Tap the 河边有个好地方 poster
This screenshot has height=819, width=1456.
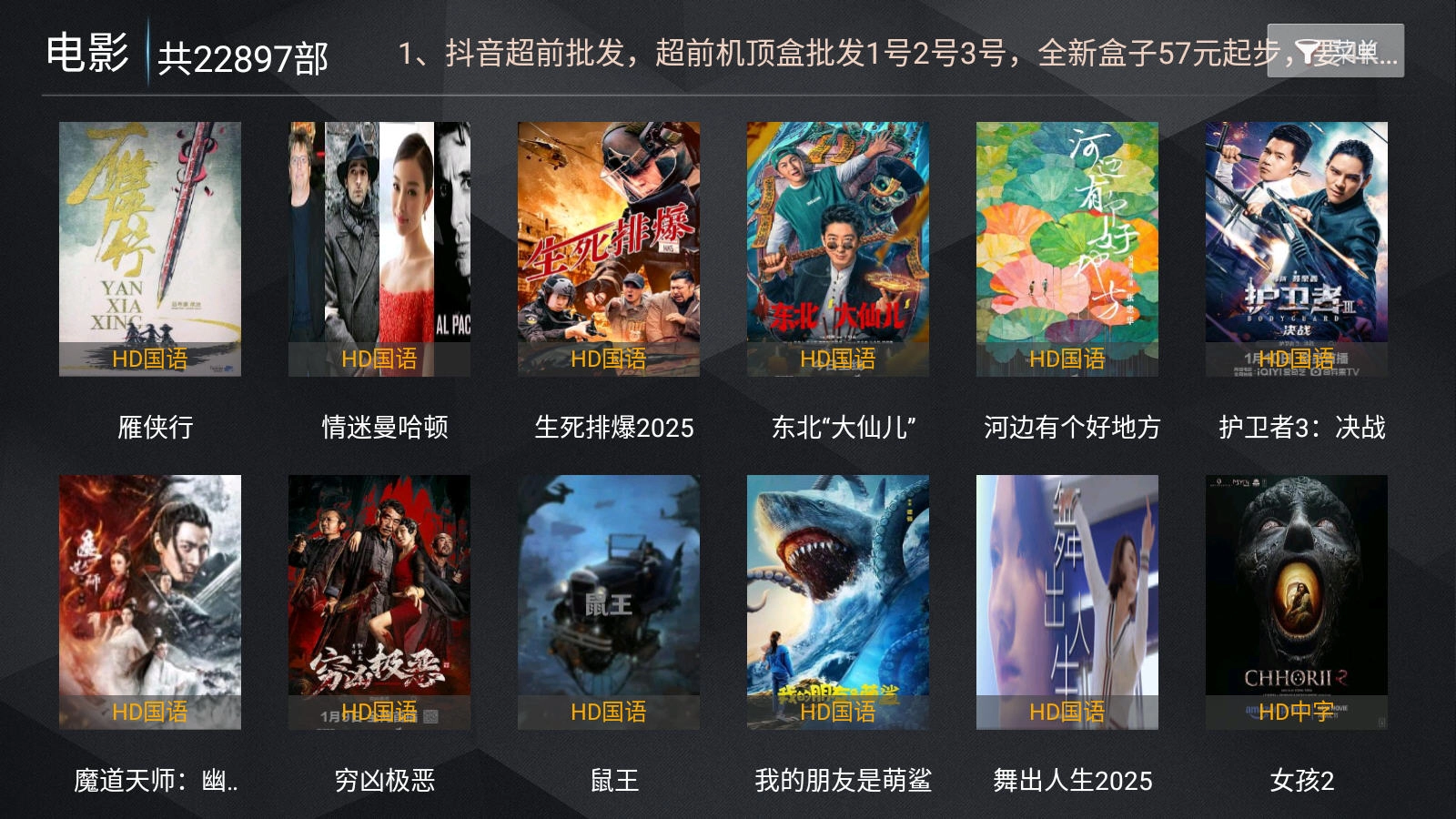(1067, 248)
